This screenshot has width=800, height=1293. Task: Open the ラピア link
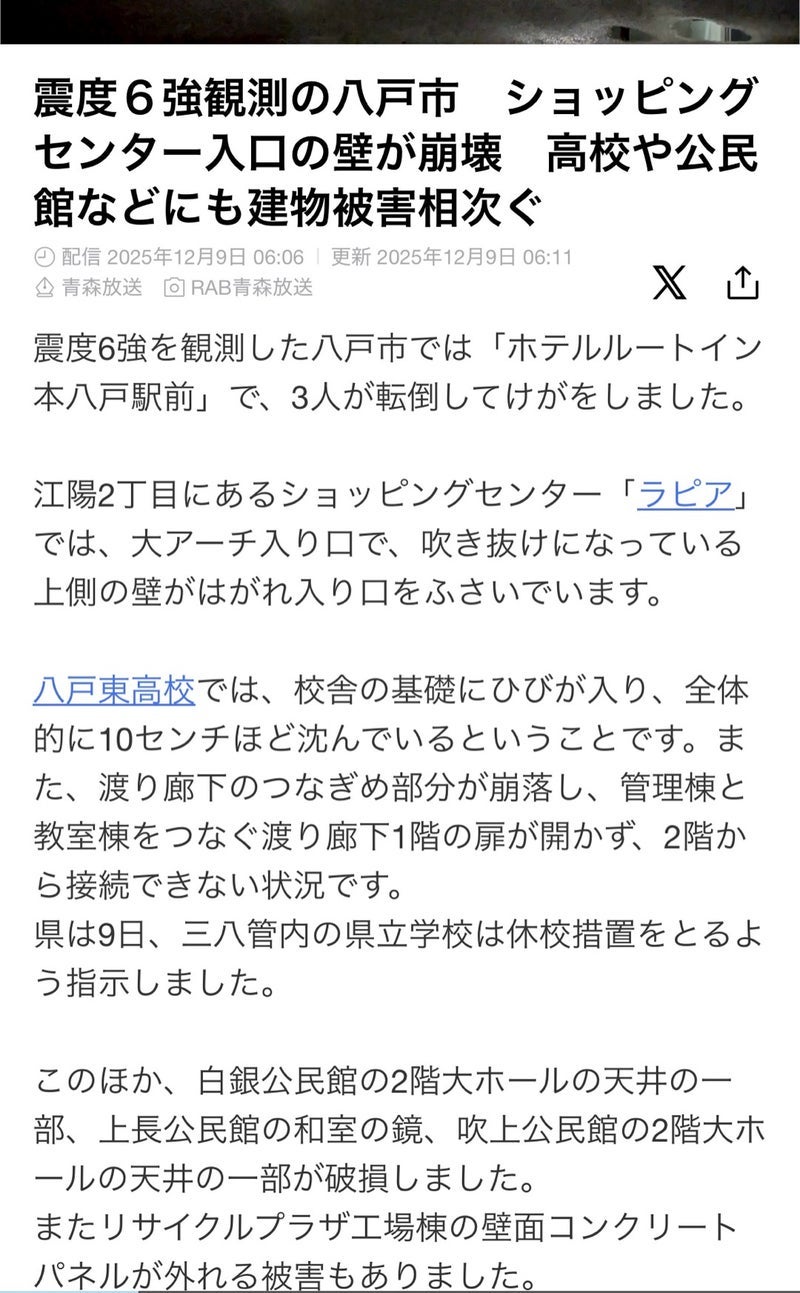(x=685, y=493)
